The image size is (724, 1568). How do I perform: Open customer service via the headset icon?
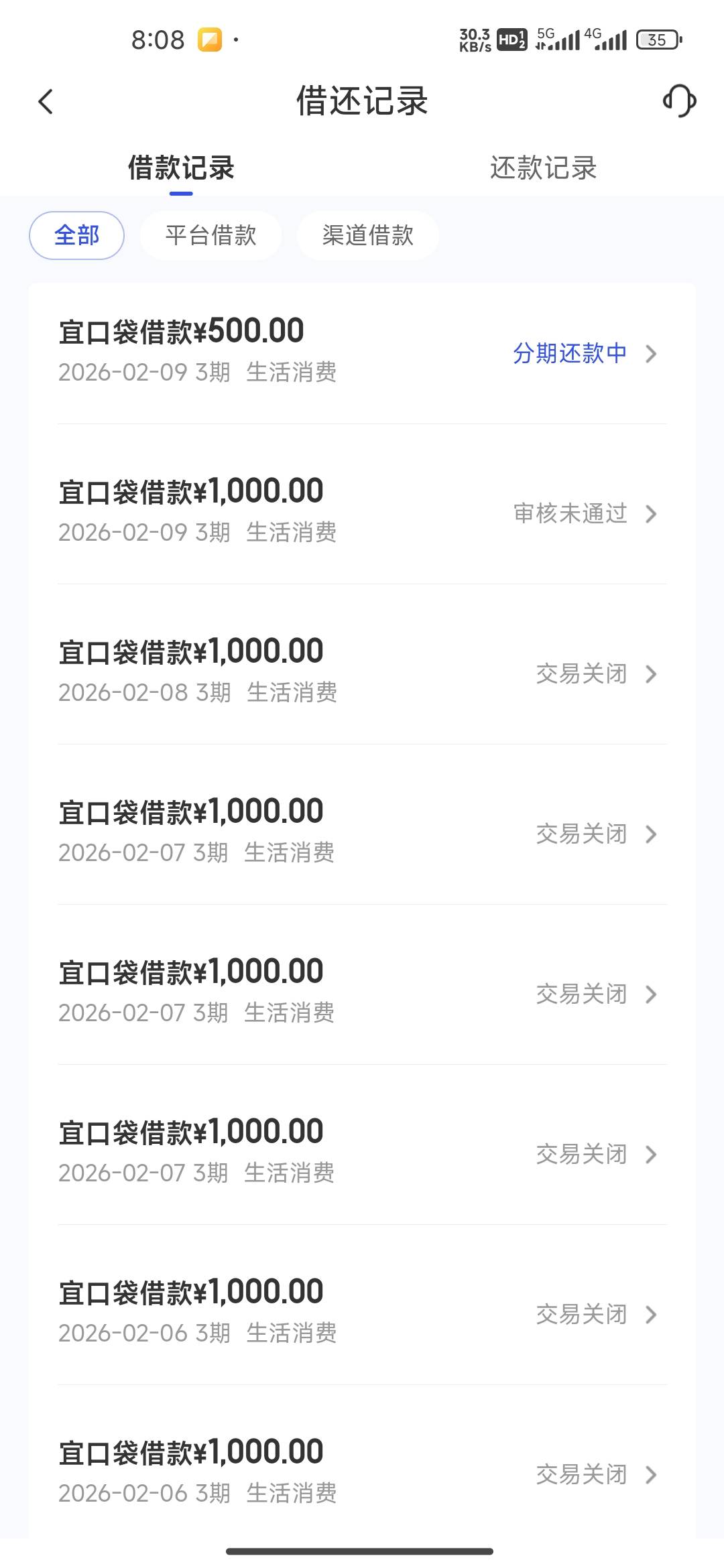pos(679,101)
